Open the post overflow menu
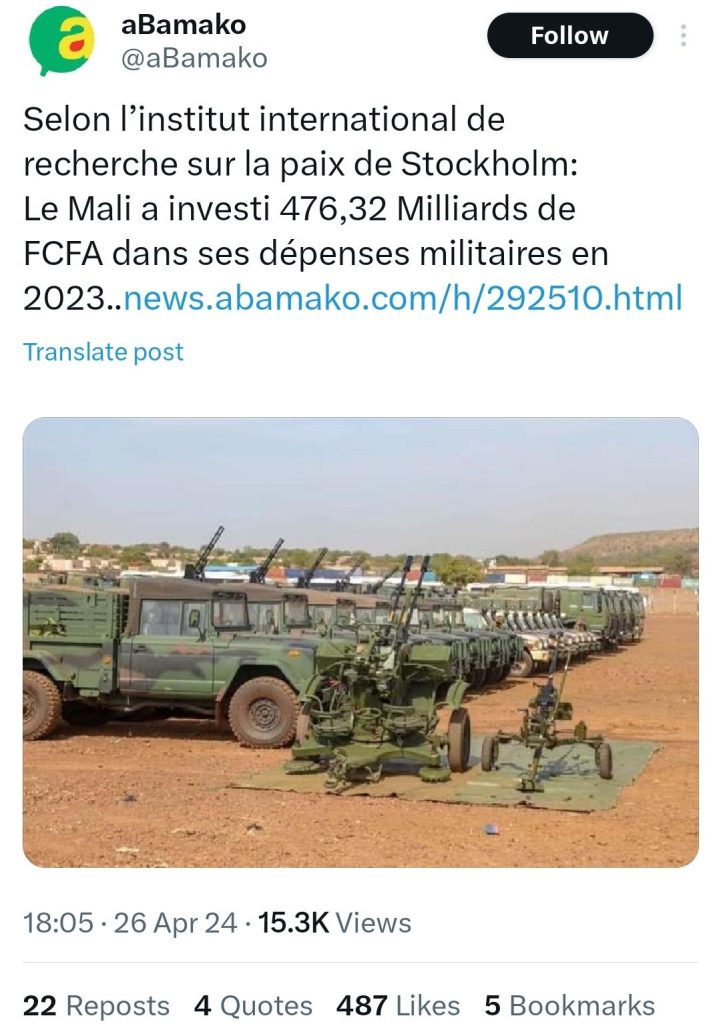721x1024 pixels. 684,36
